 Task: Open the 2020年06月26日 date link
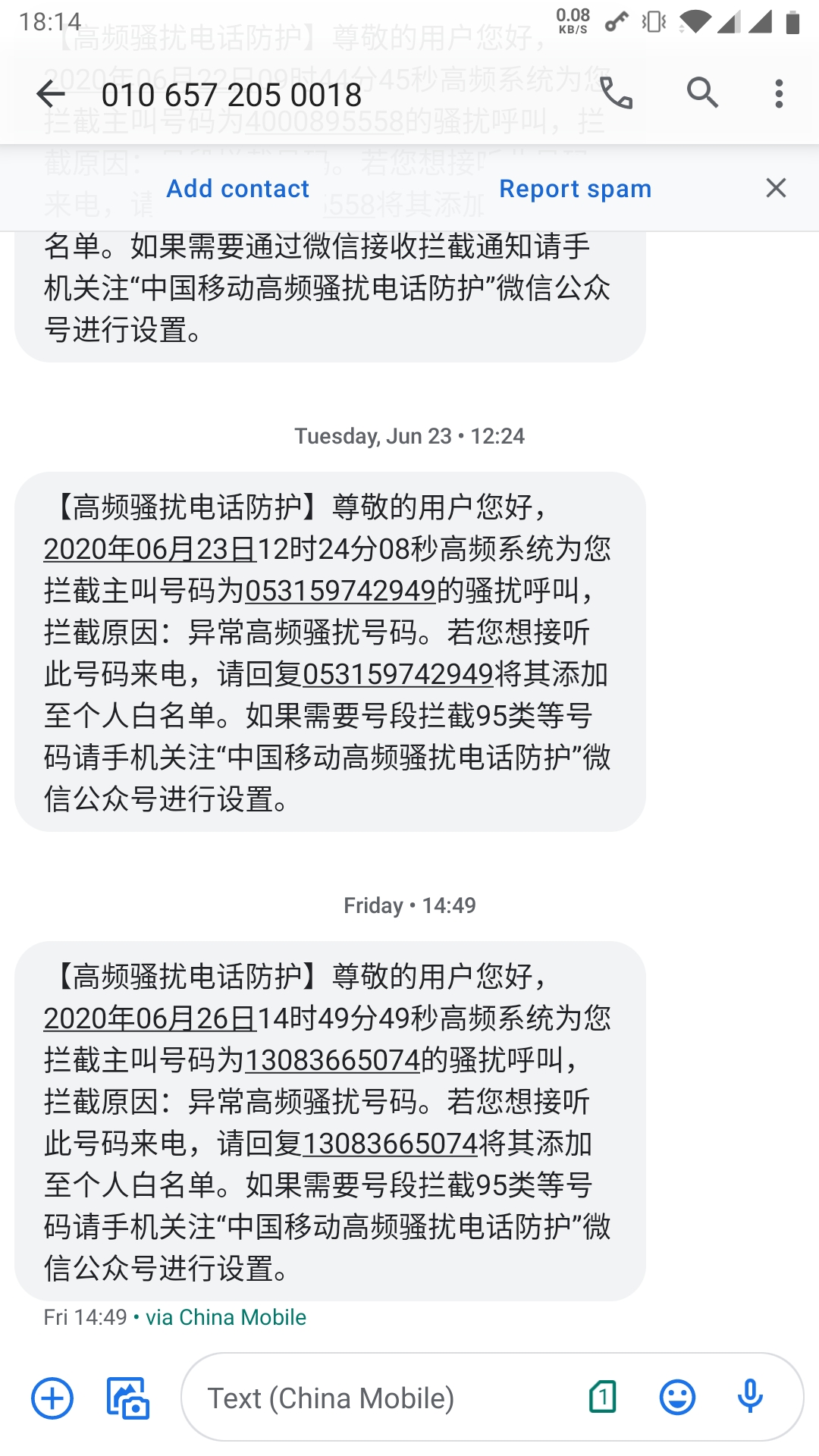150,1018
